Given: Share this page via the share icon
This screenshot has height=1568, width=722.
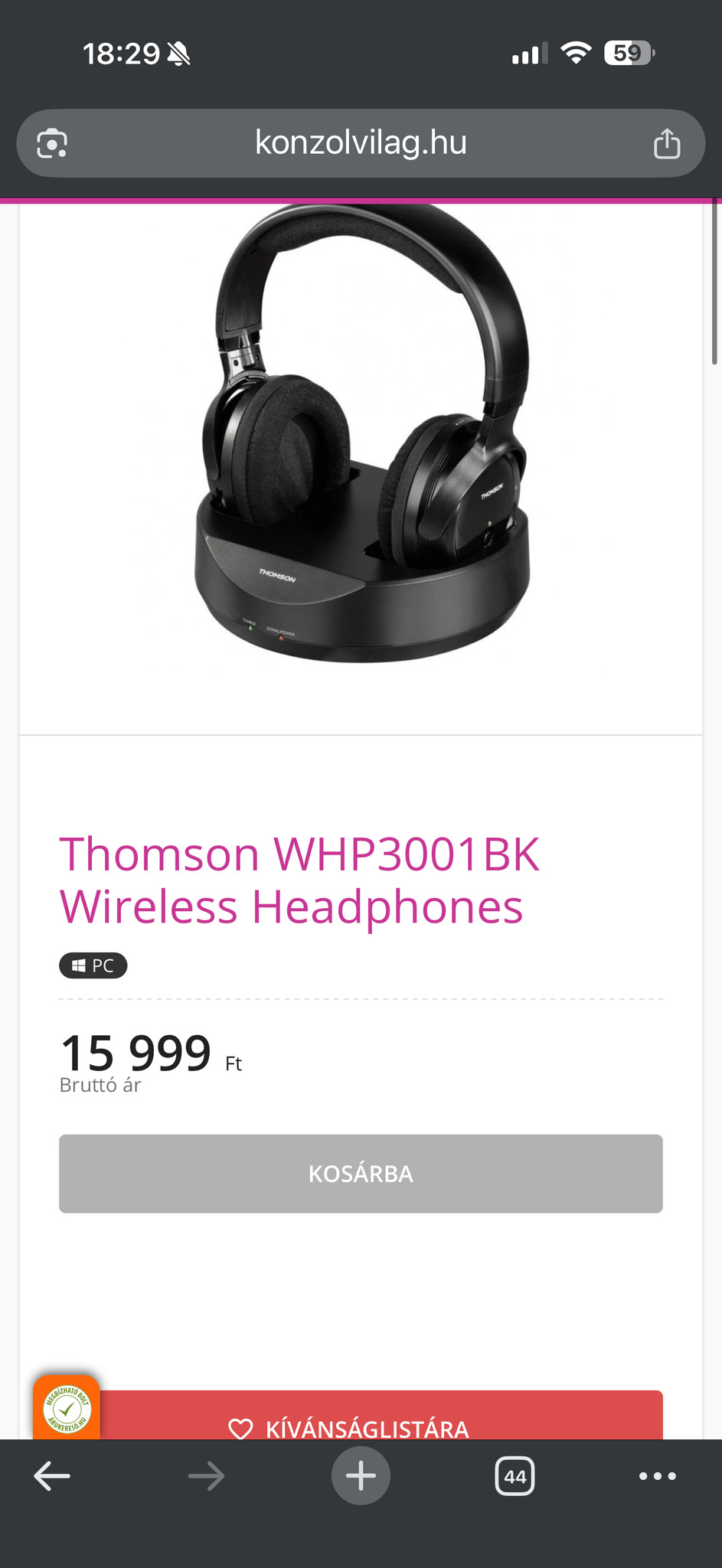Looking at the screenshot, I should [x=666, y=144].
